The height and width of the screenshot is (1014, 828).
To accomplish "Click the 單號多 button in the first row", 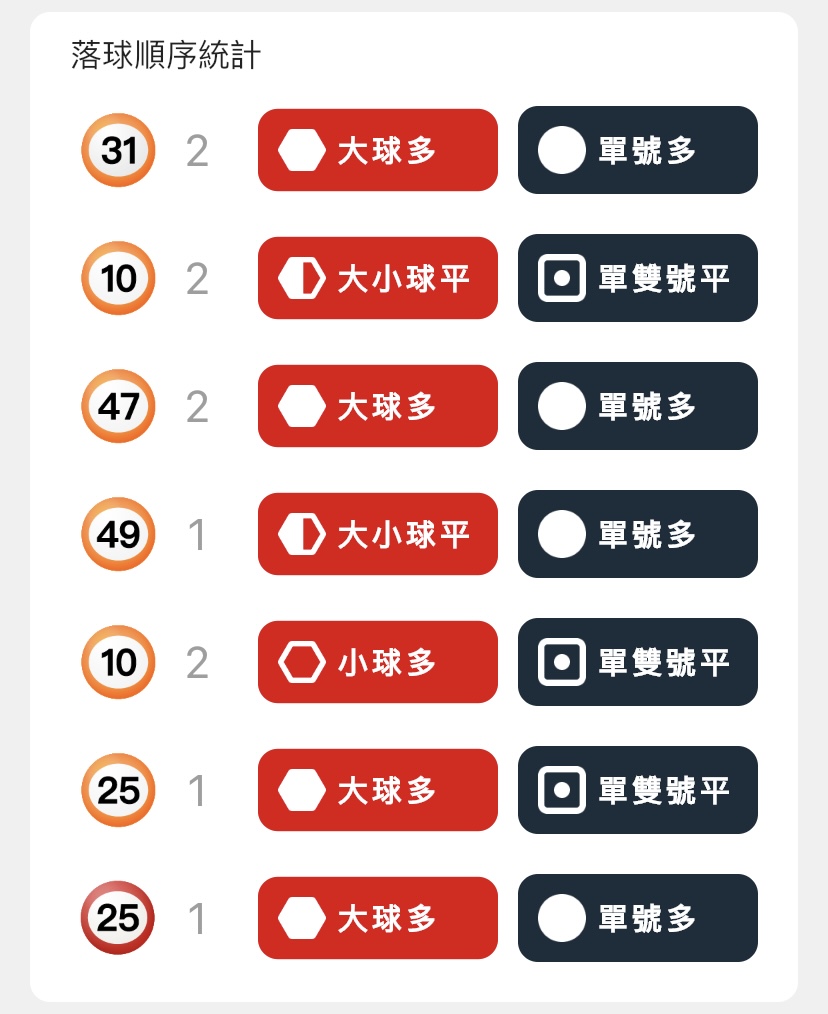I will point(637,150).
